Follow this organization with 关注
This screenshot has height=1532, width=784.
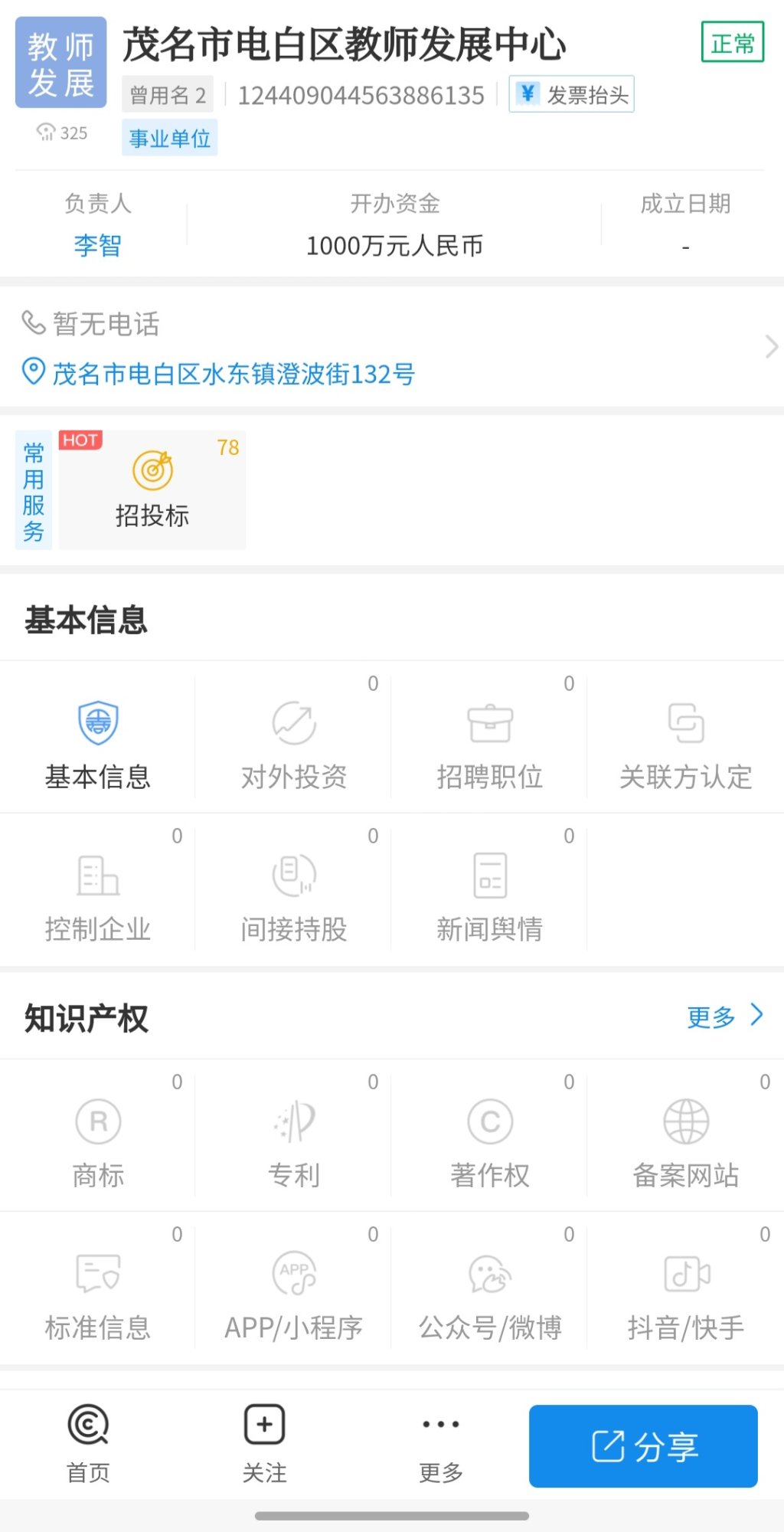point(264,1444)
